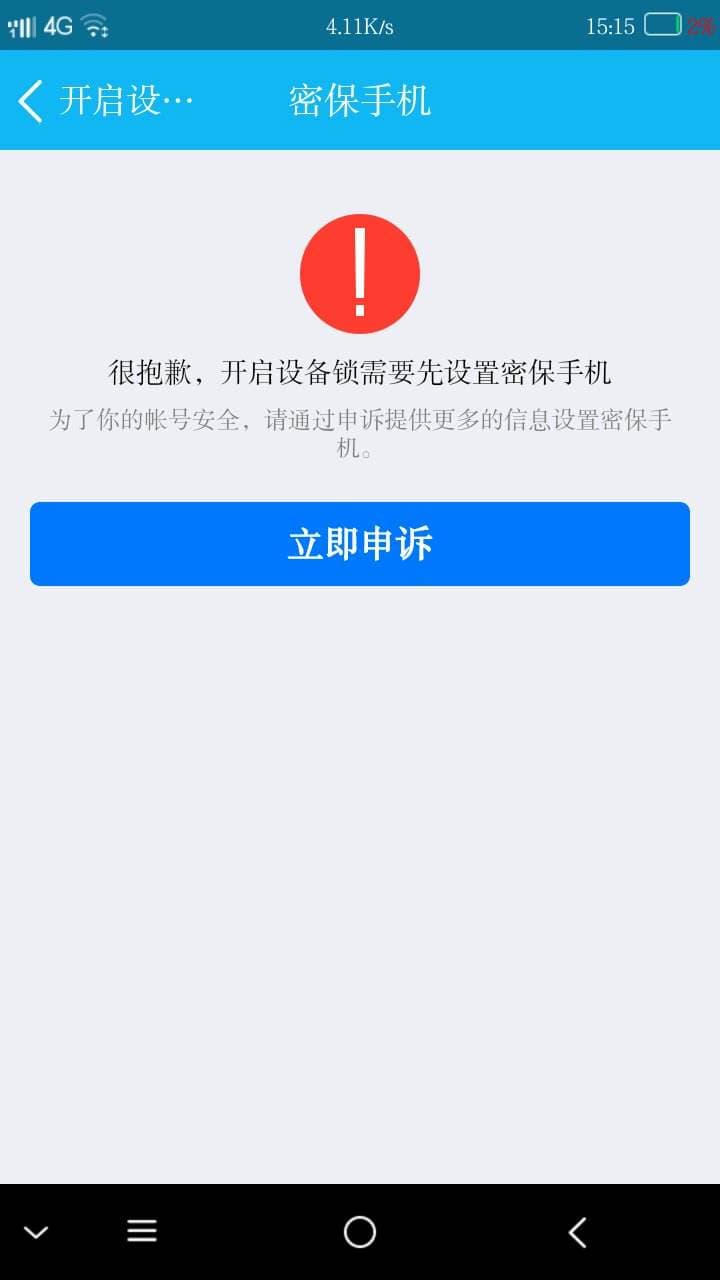Image resolution: width=720 pixels, height=1280 pixels.
Task: Tap the hamburger menu in navigation bar
Action: 142,1231
